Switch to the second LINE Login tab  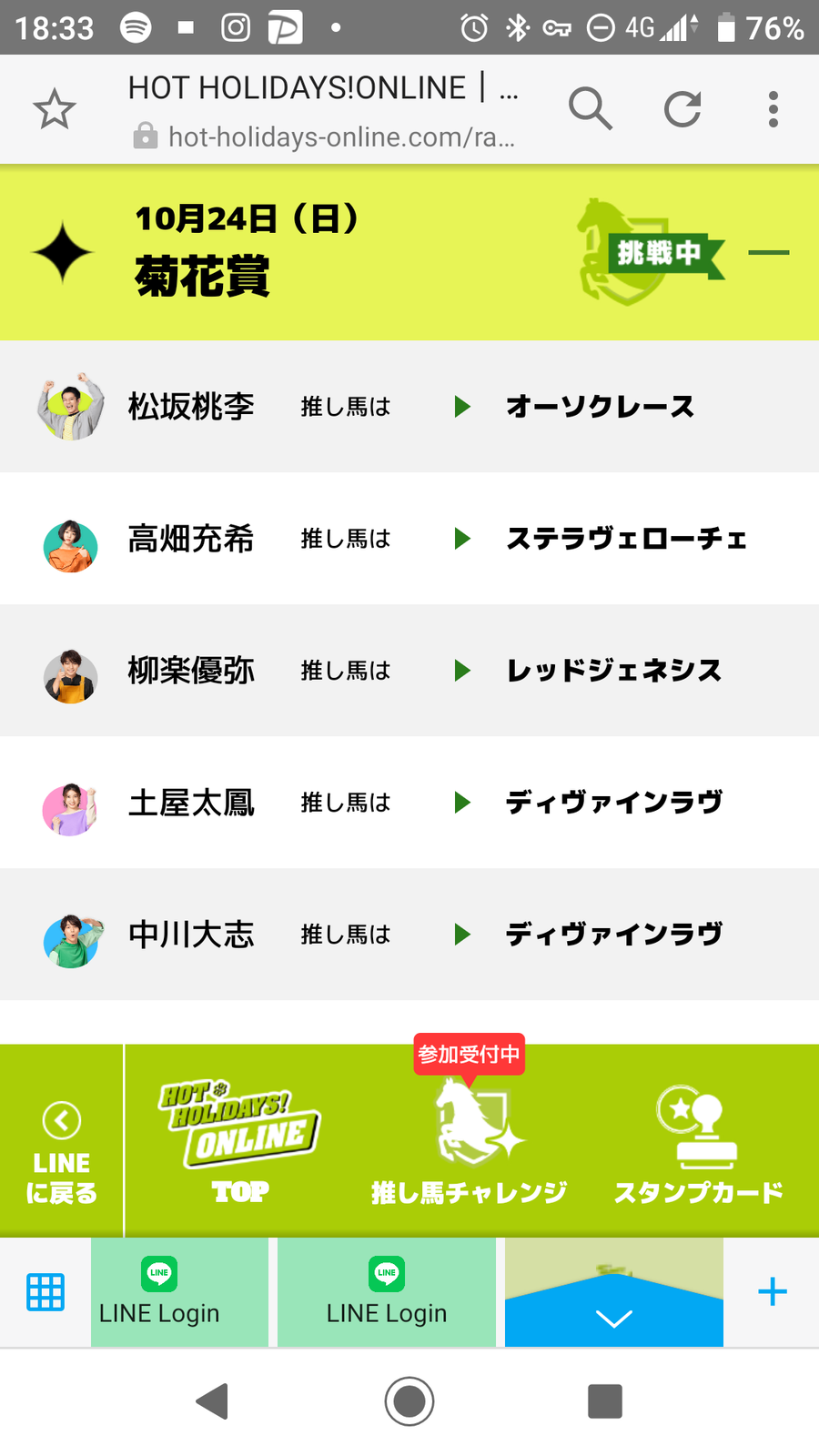click(386, 1292)
